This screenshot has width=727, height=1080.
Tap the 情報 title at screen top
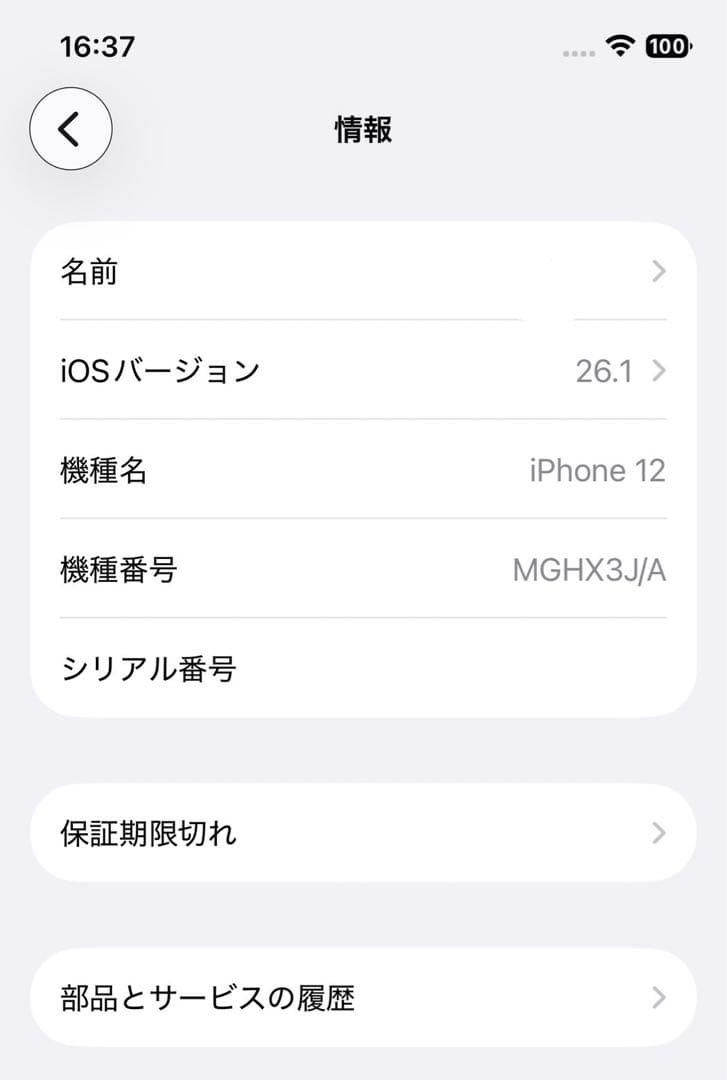[363, 130]
